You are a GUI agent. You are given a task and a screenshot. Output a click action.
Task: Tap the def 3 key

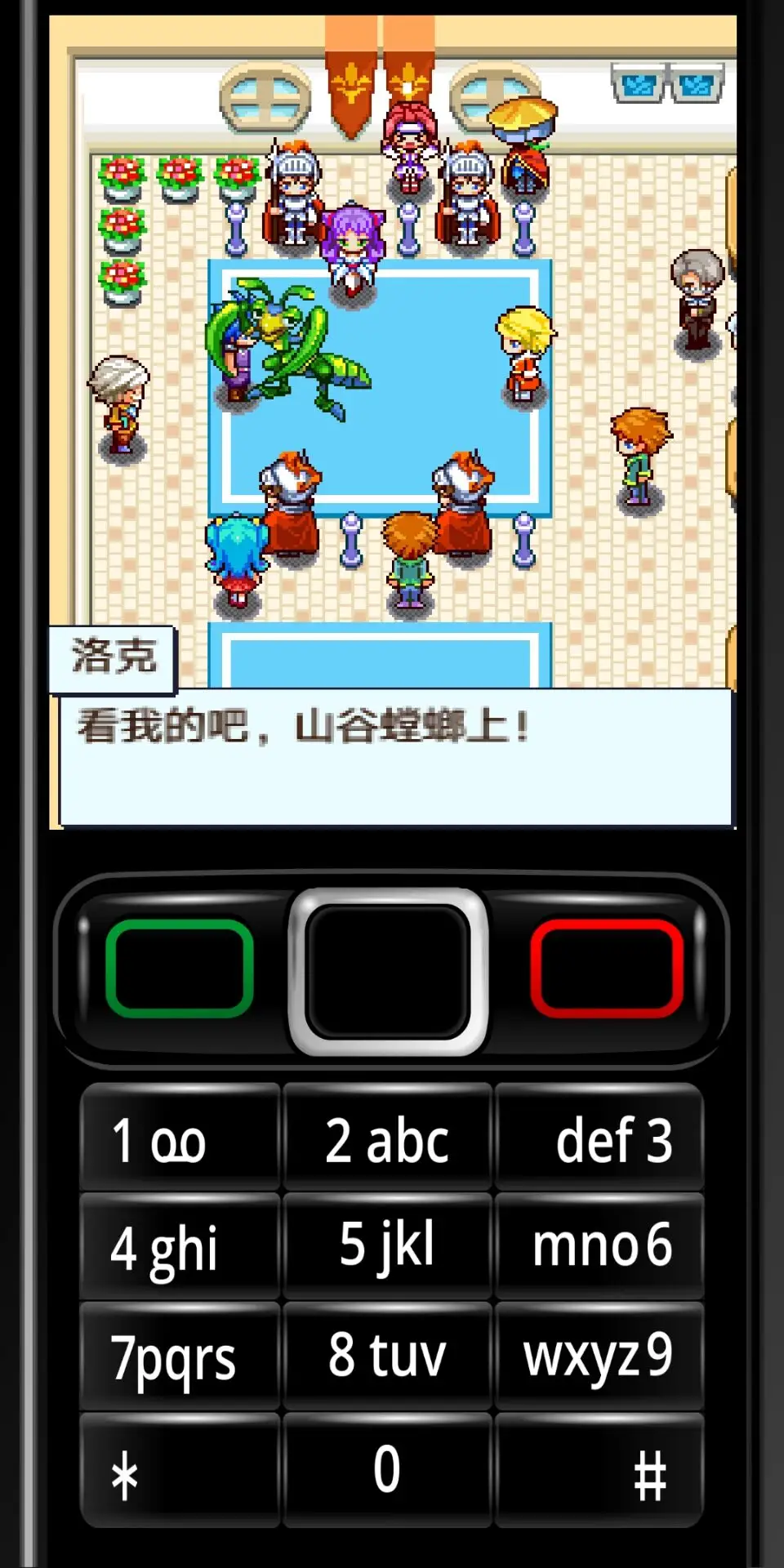click(599, 1137)
